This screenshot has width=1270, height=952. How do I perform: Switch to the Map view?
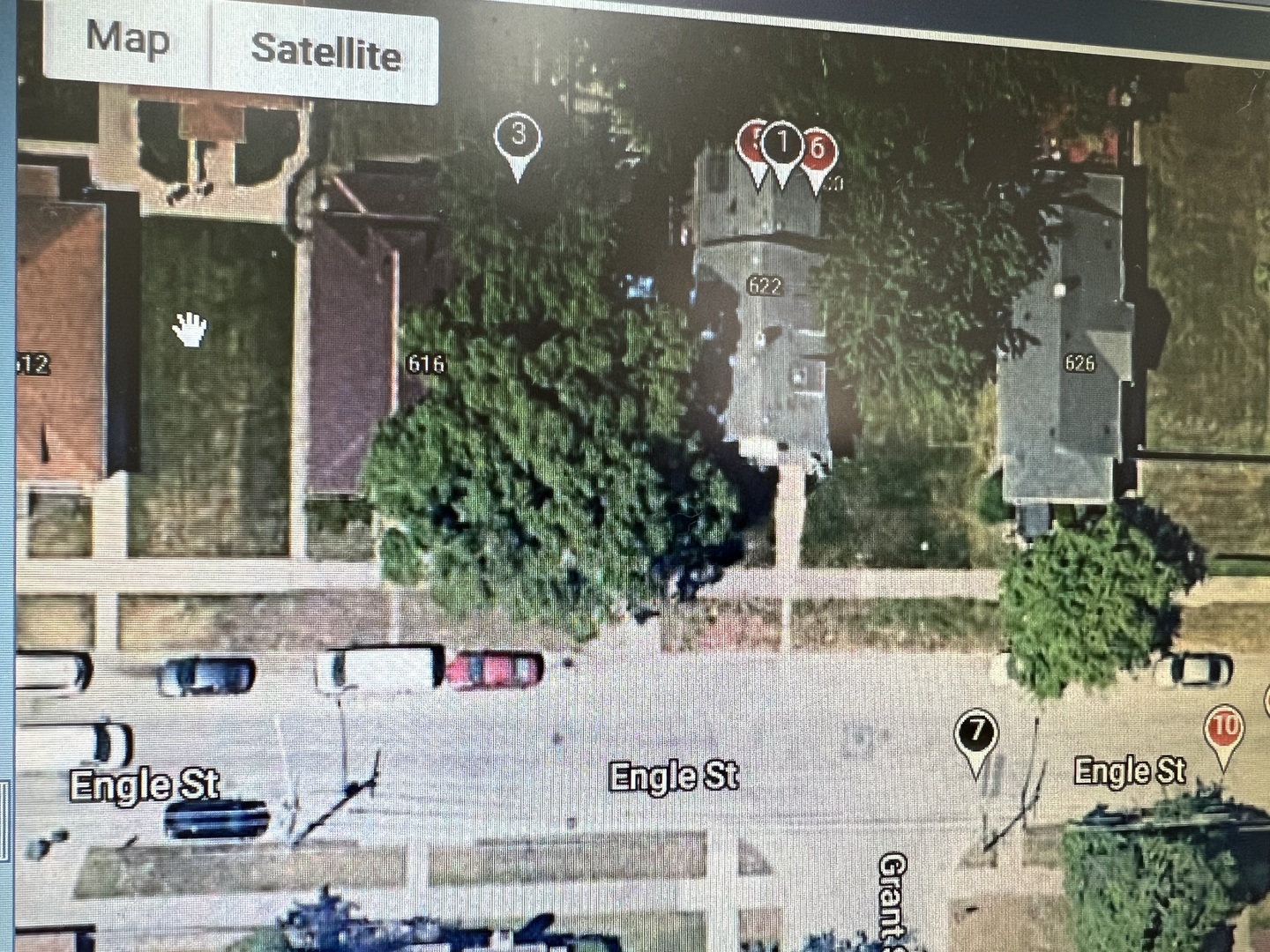pos(128,41)
